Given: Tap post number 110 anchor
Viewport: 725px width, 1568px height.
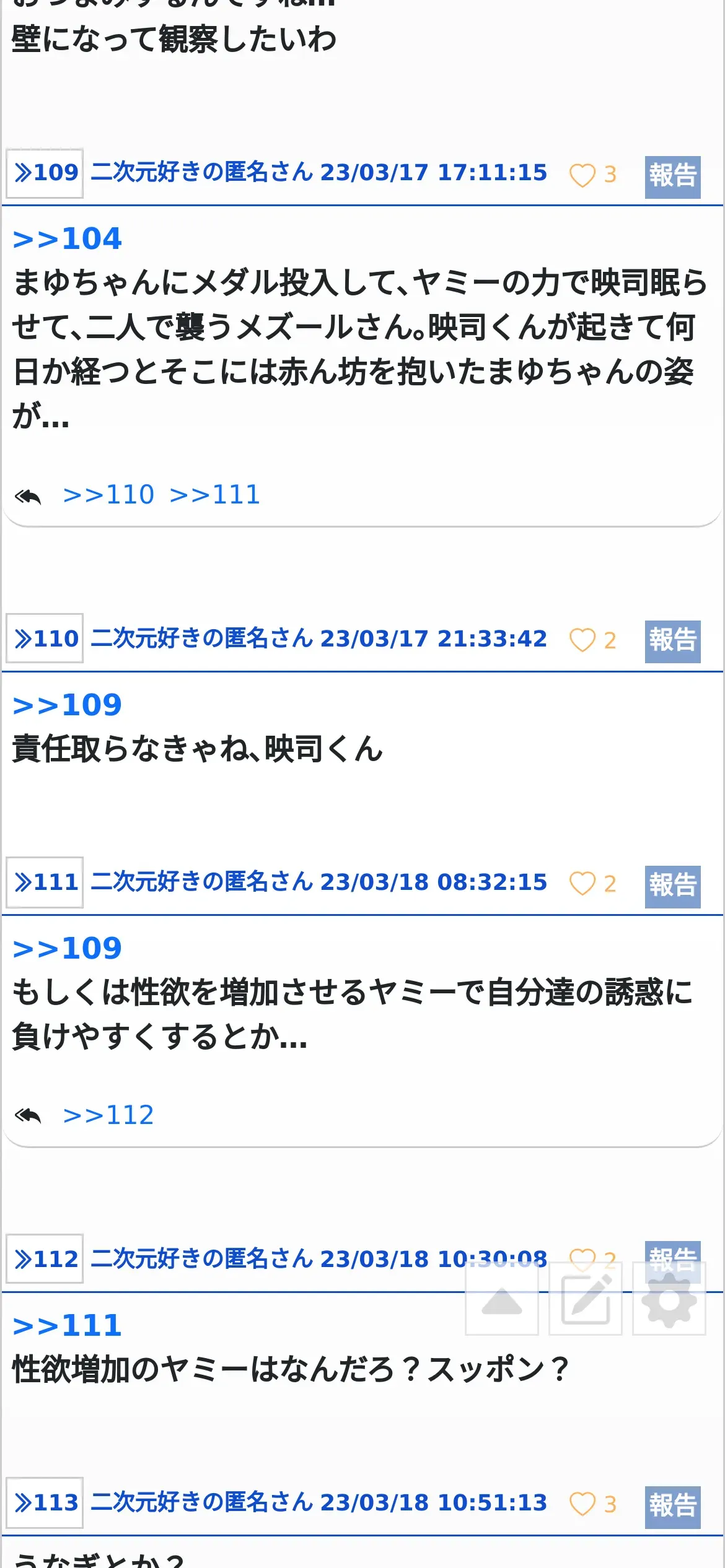Looking at the screenshot, I should coord(45,638).
